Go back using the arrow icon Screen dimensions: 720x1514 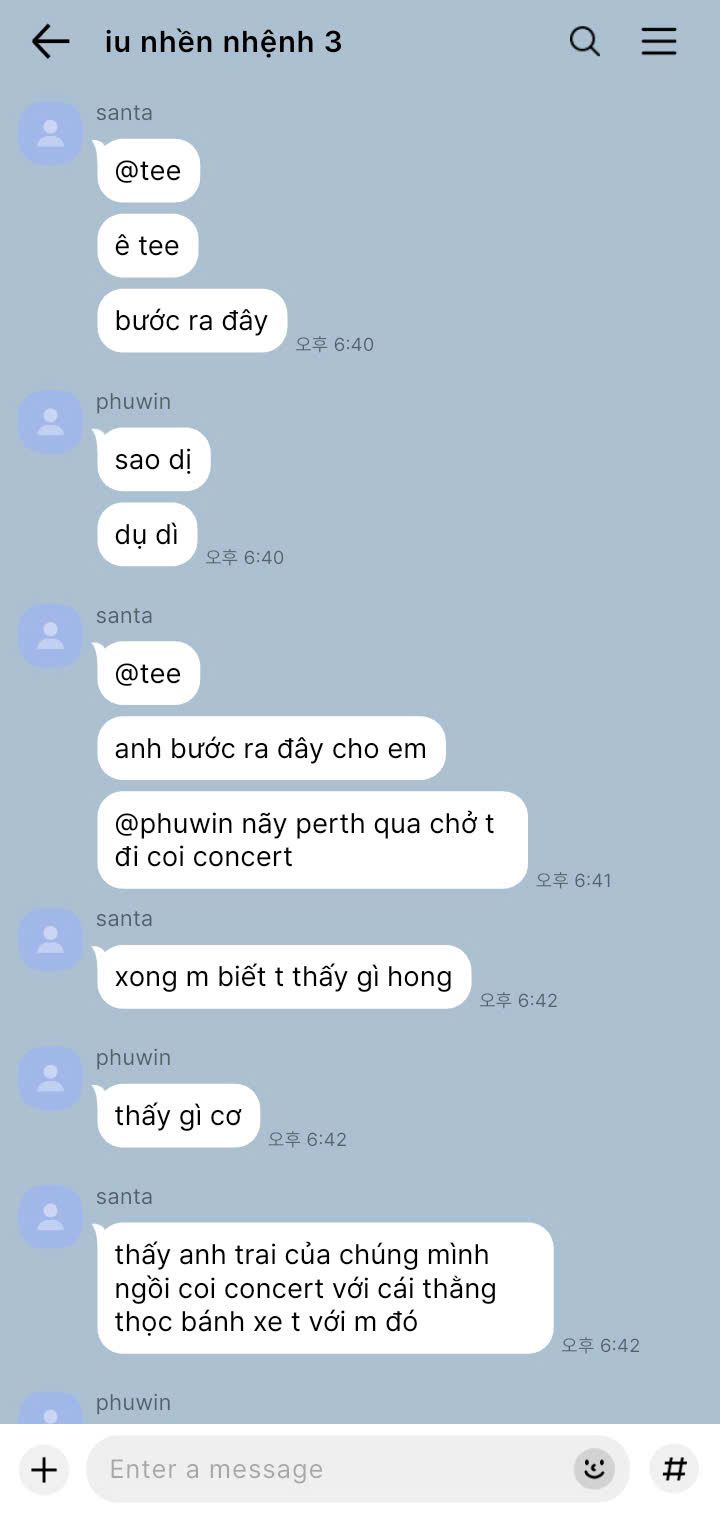(50, 41)
